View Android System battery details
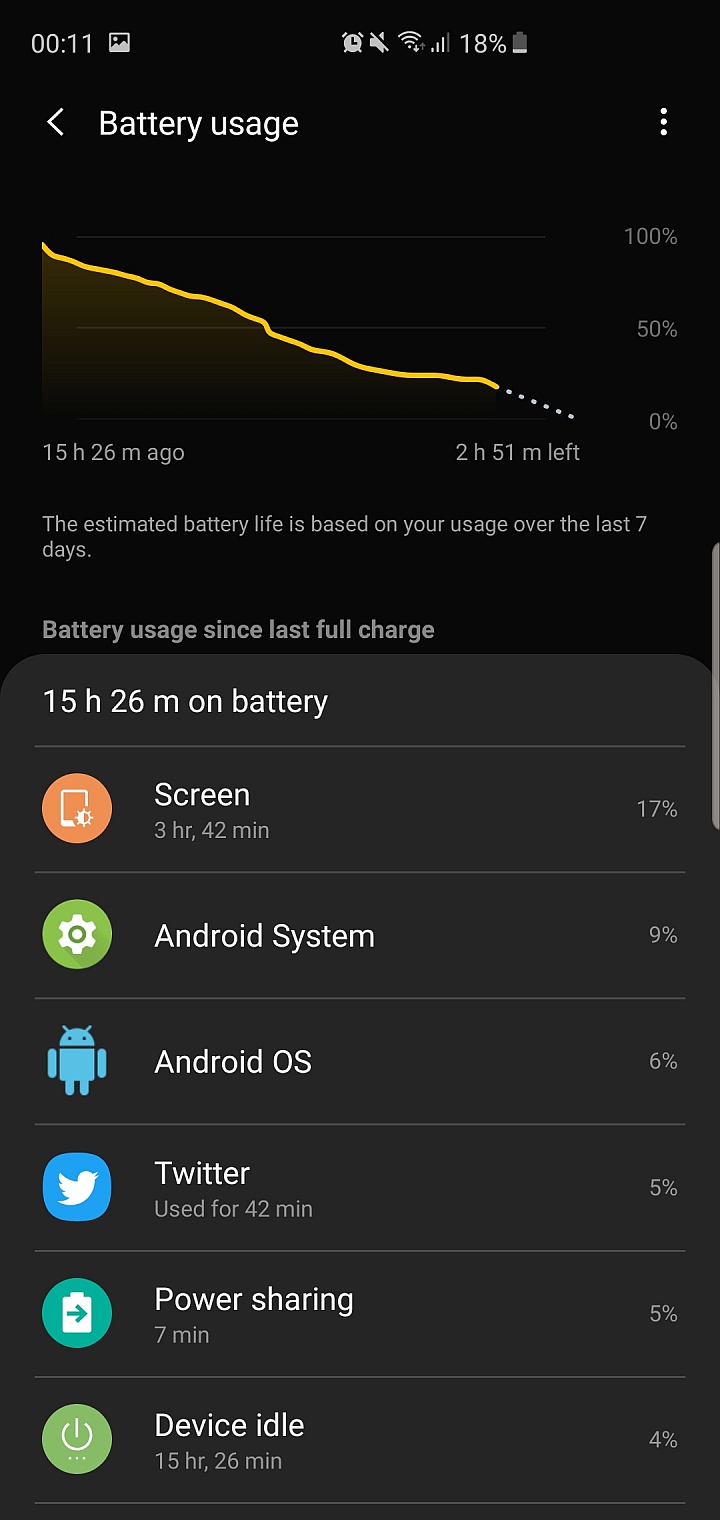720x1520 pixels. pyautogui.click(x=360, y=936)
